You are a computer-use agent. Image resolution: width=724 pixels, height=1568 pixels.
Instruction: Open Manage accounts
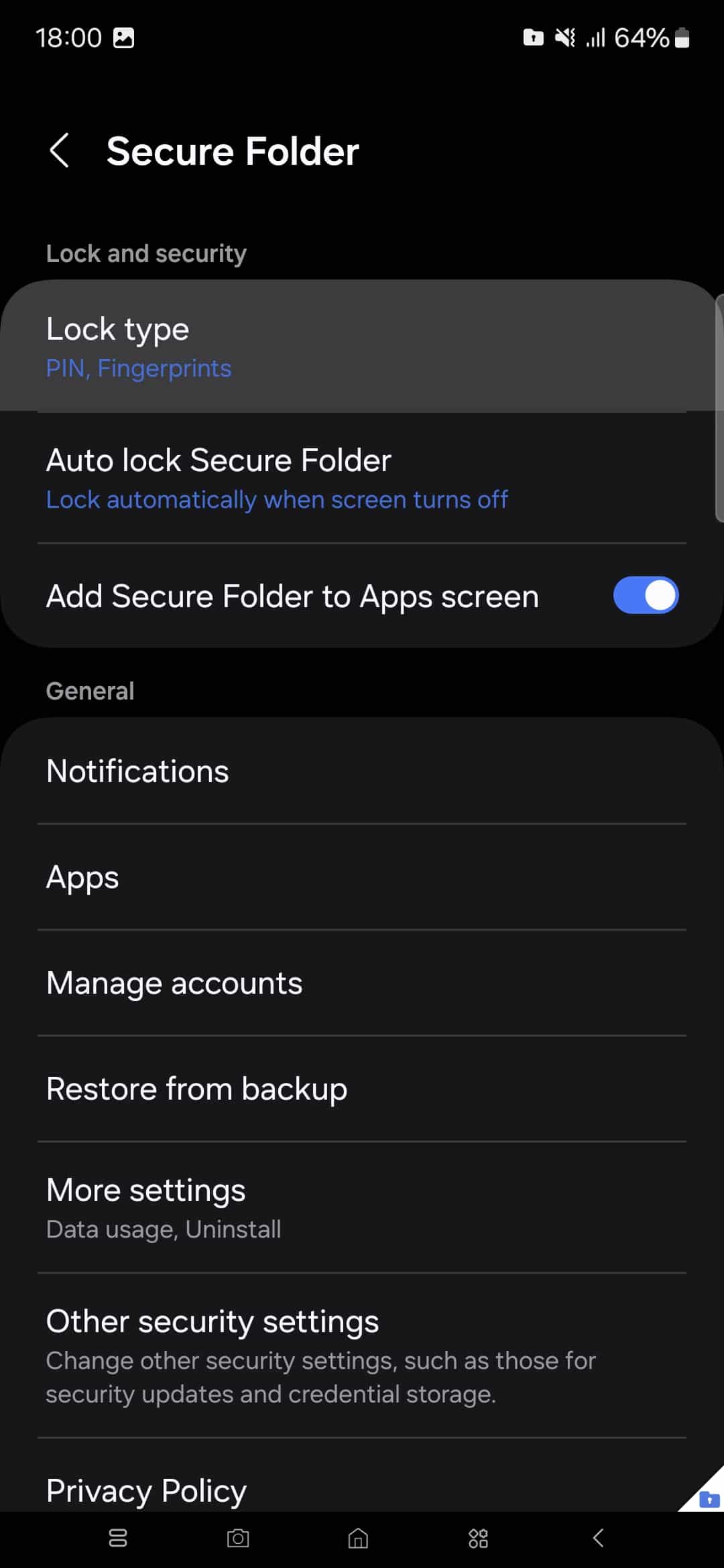[x=362, y=982]
